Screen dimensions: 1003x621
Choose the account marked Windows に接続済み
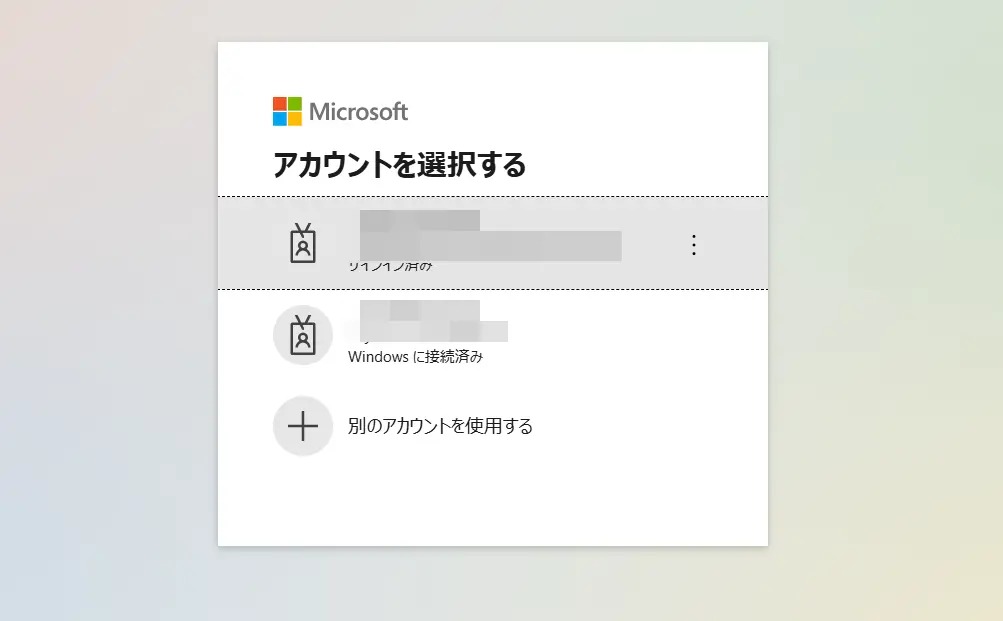tap(430, 335)
